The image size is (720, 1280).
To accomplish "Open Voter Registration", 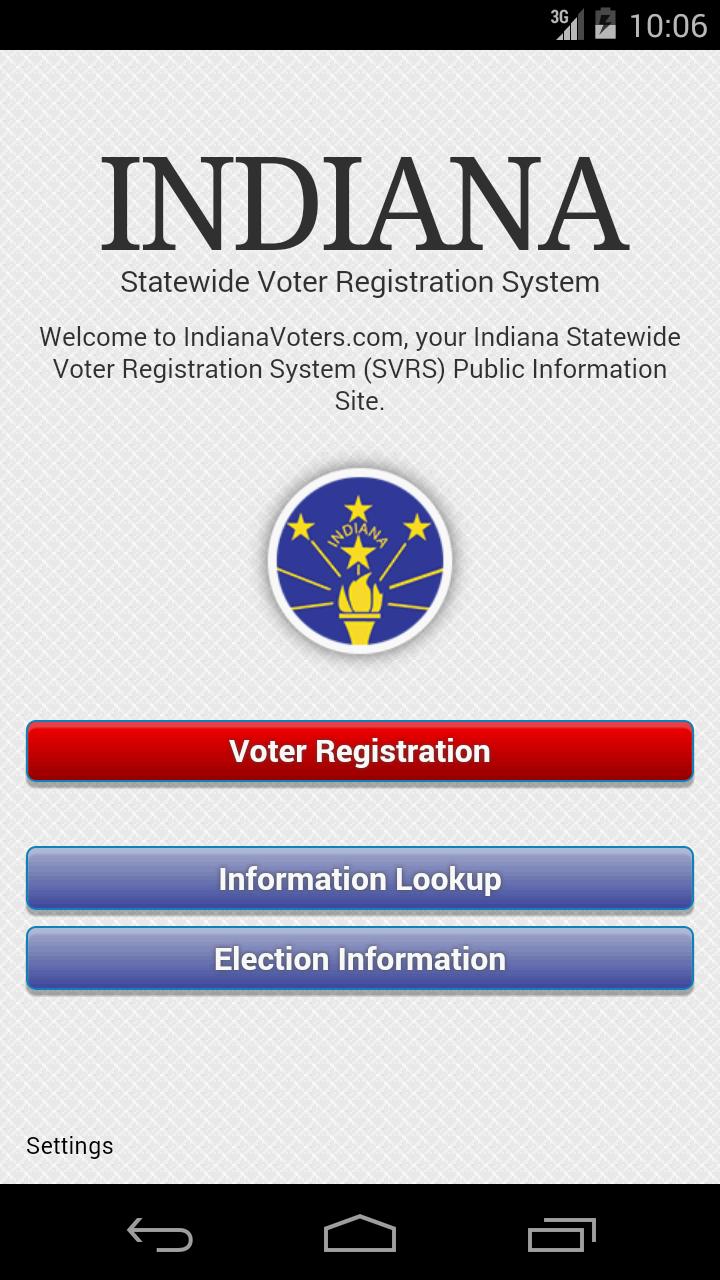I will (360, 751).
